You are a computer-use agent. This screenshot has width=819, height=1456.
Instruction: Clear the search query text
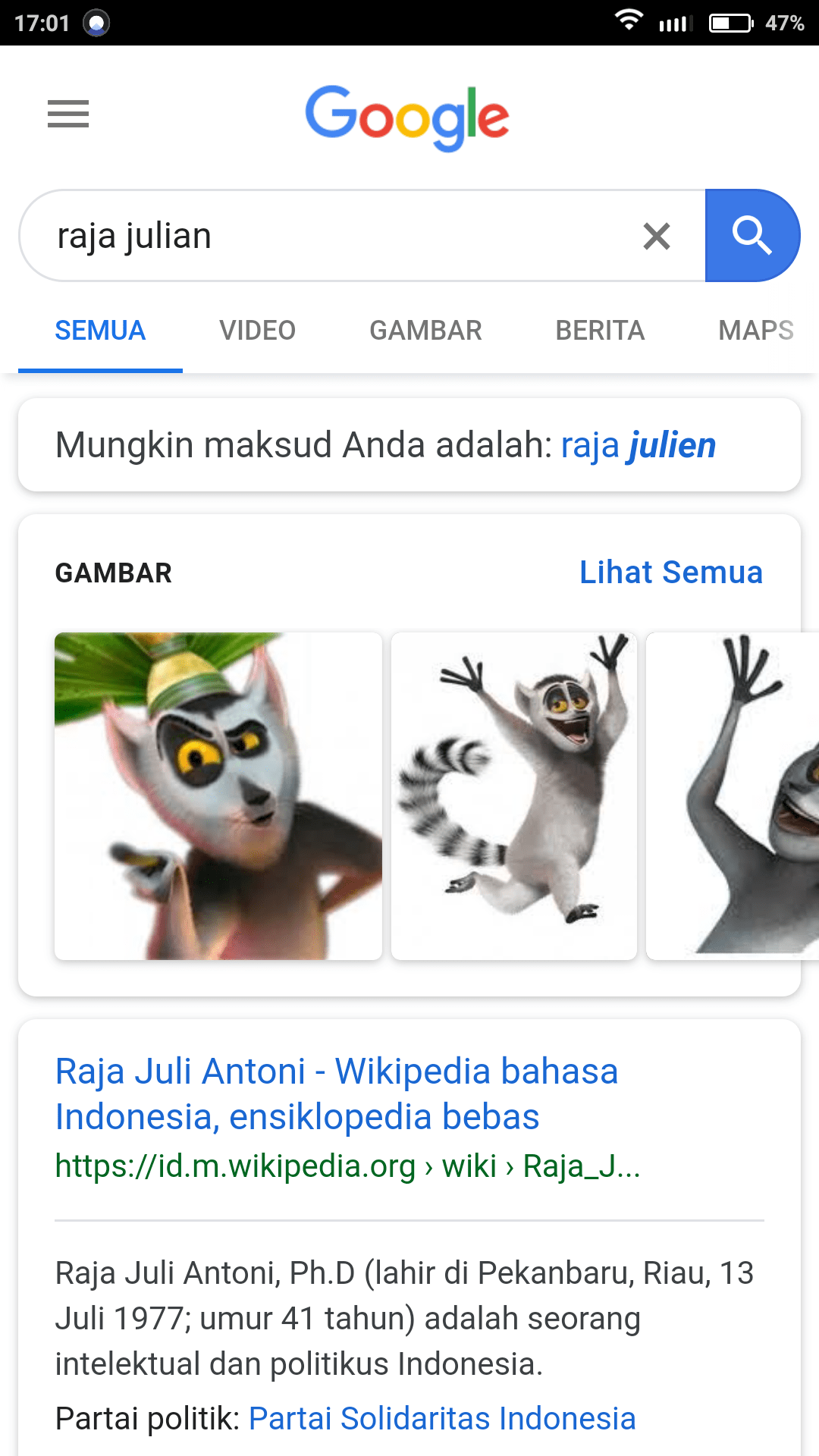pos(657,236)
